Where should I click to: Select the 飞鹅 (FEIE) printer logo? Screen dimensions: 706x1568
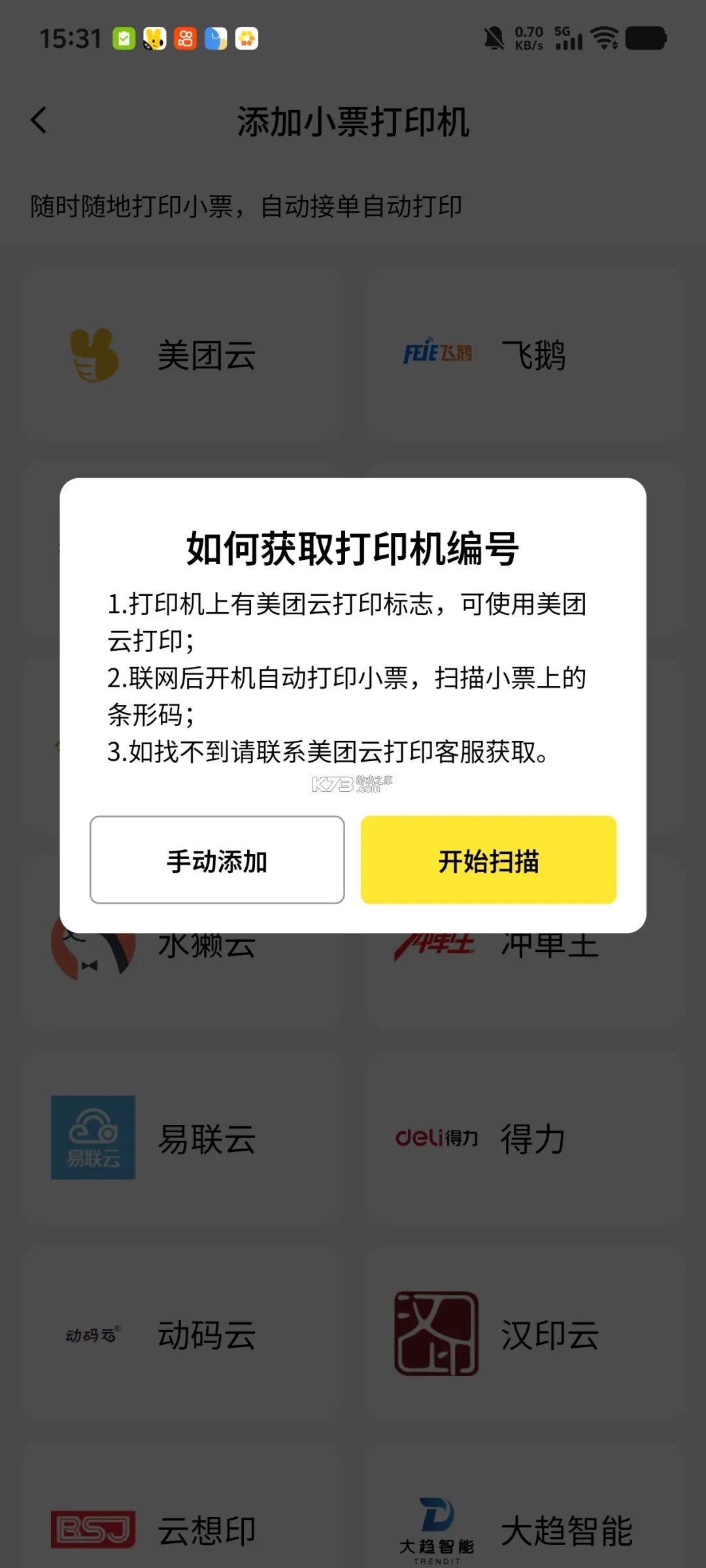[x=437, y=353]
